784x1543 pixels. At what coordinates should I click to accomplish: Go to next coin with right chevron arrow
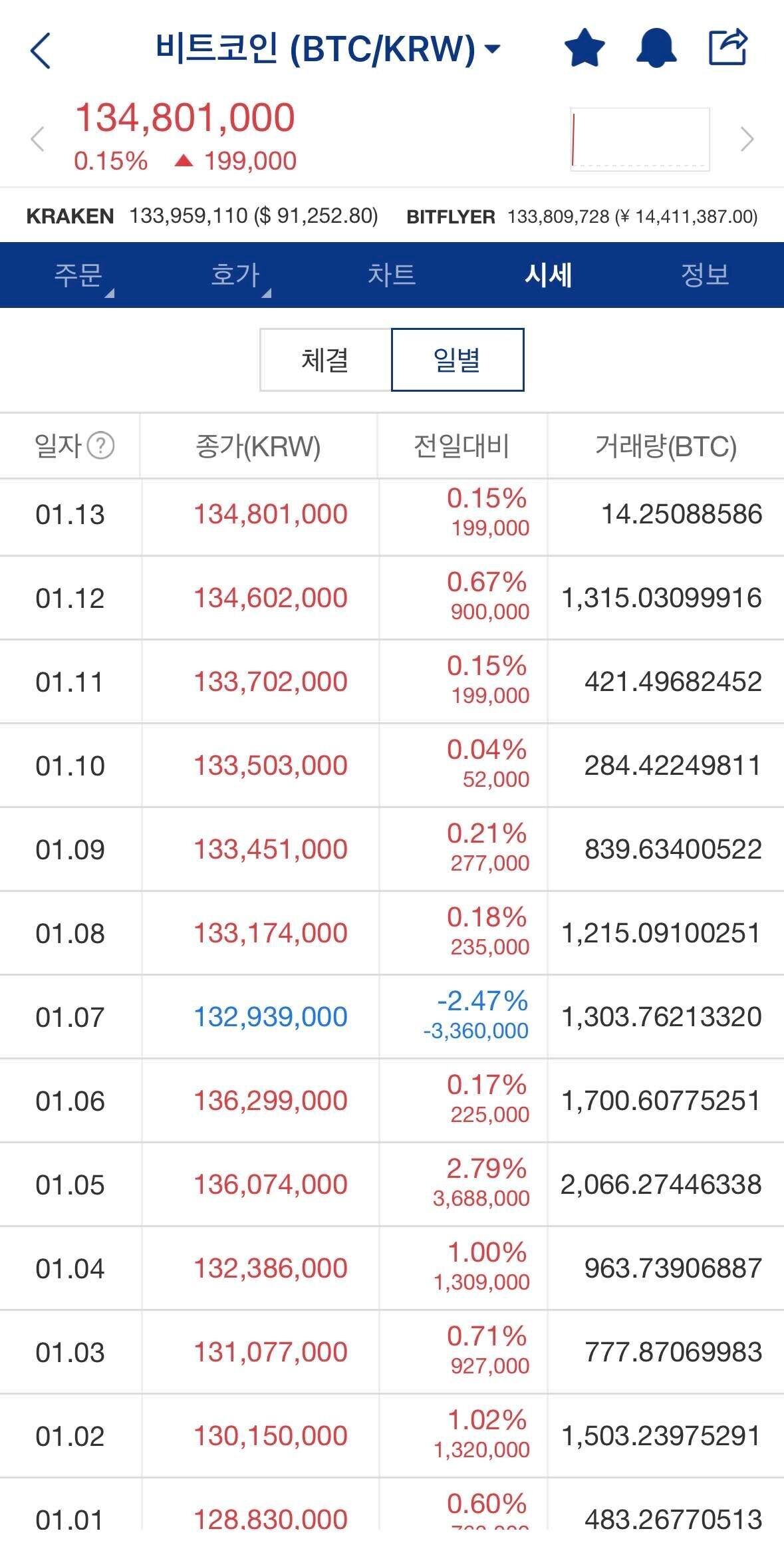click(x=748, y=140)
